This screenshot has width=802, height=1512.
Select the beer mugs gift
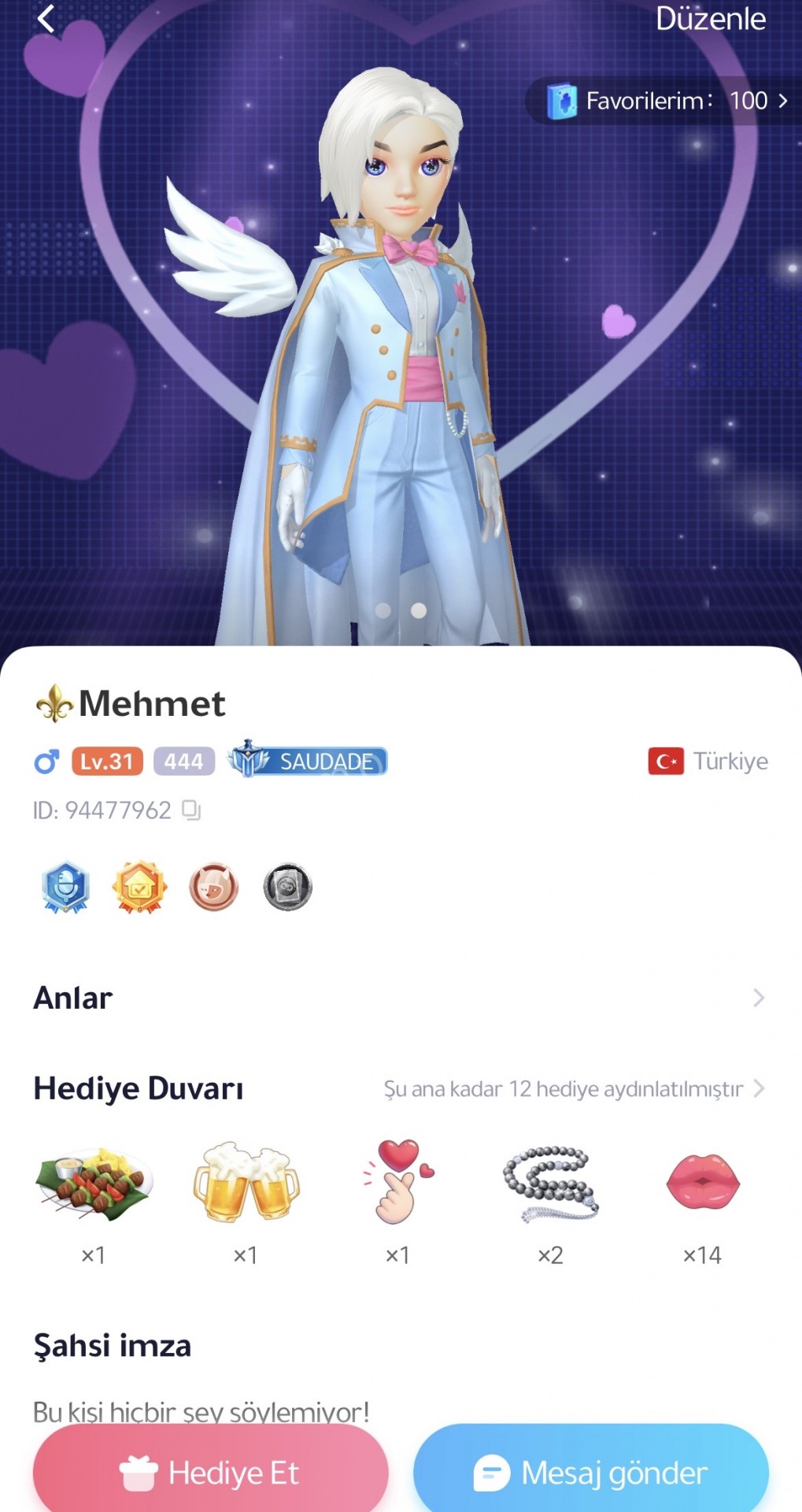246,1184
